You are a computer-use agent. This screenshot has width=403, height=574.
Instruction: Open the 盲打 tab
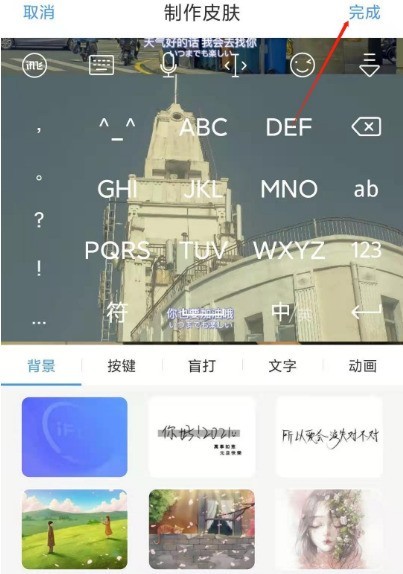[x=202, y=366]
